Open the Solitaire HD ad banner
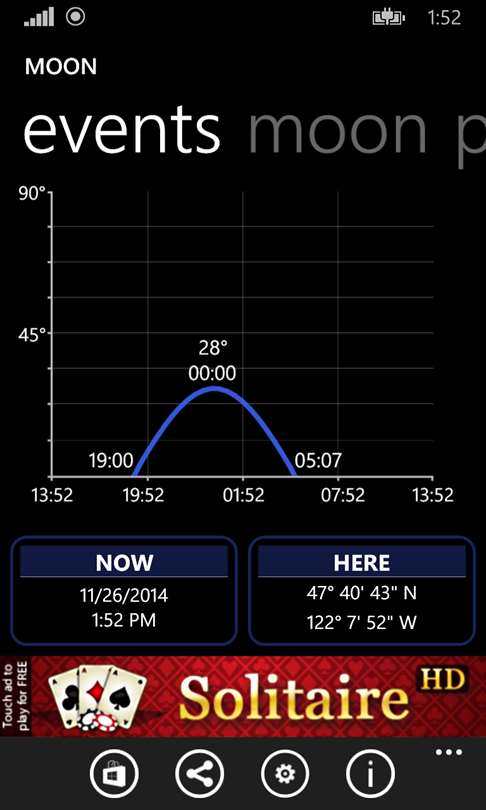Image resolution: width=486 pixels, height=810 pixels. (243, 696)
